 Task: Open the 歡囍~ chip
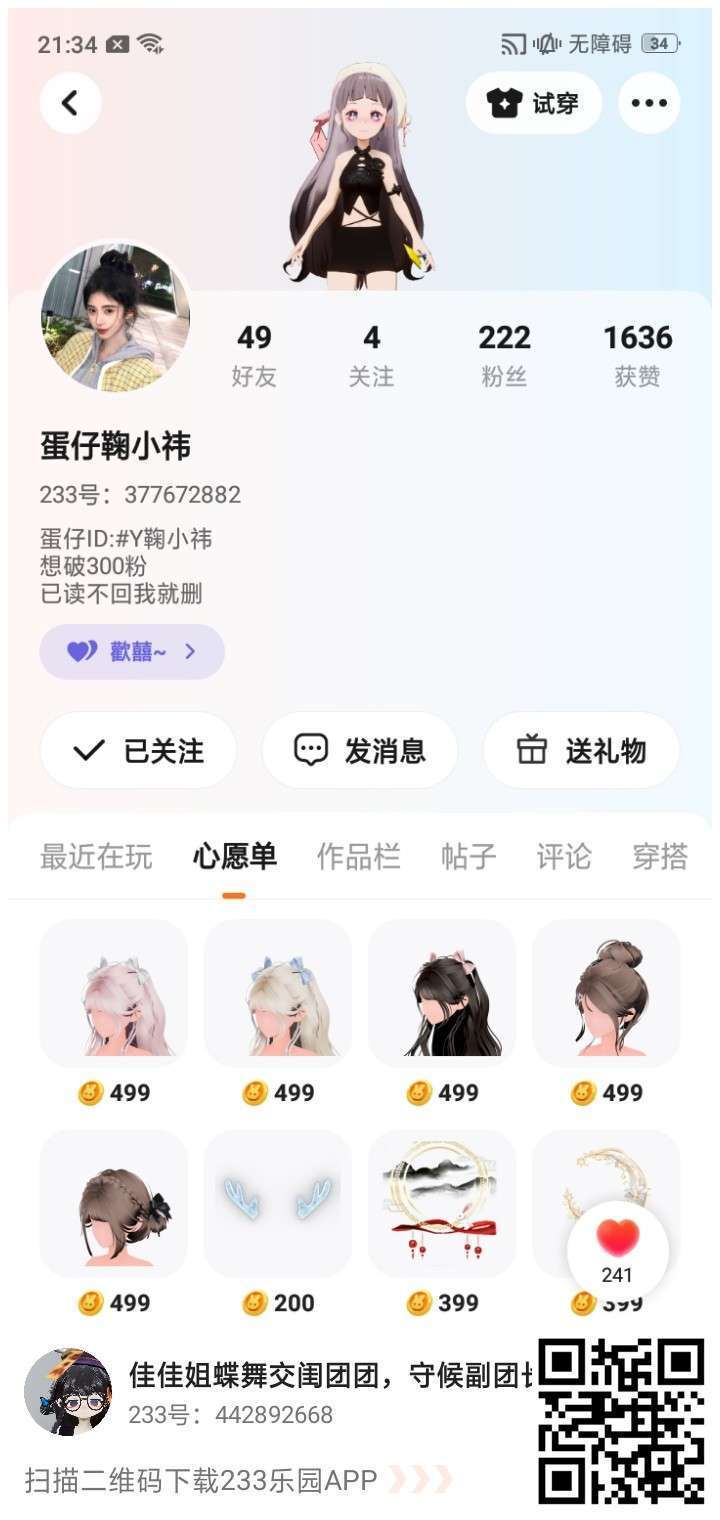click(x=132, y=652)
